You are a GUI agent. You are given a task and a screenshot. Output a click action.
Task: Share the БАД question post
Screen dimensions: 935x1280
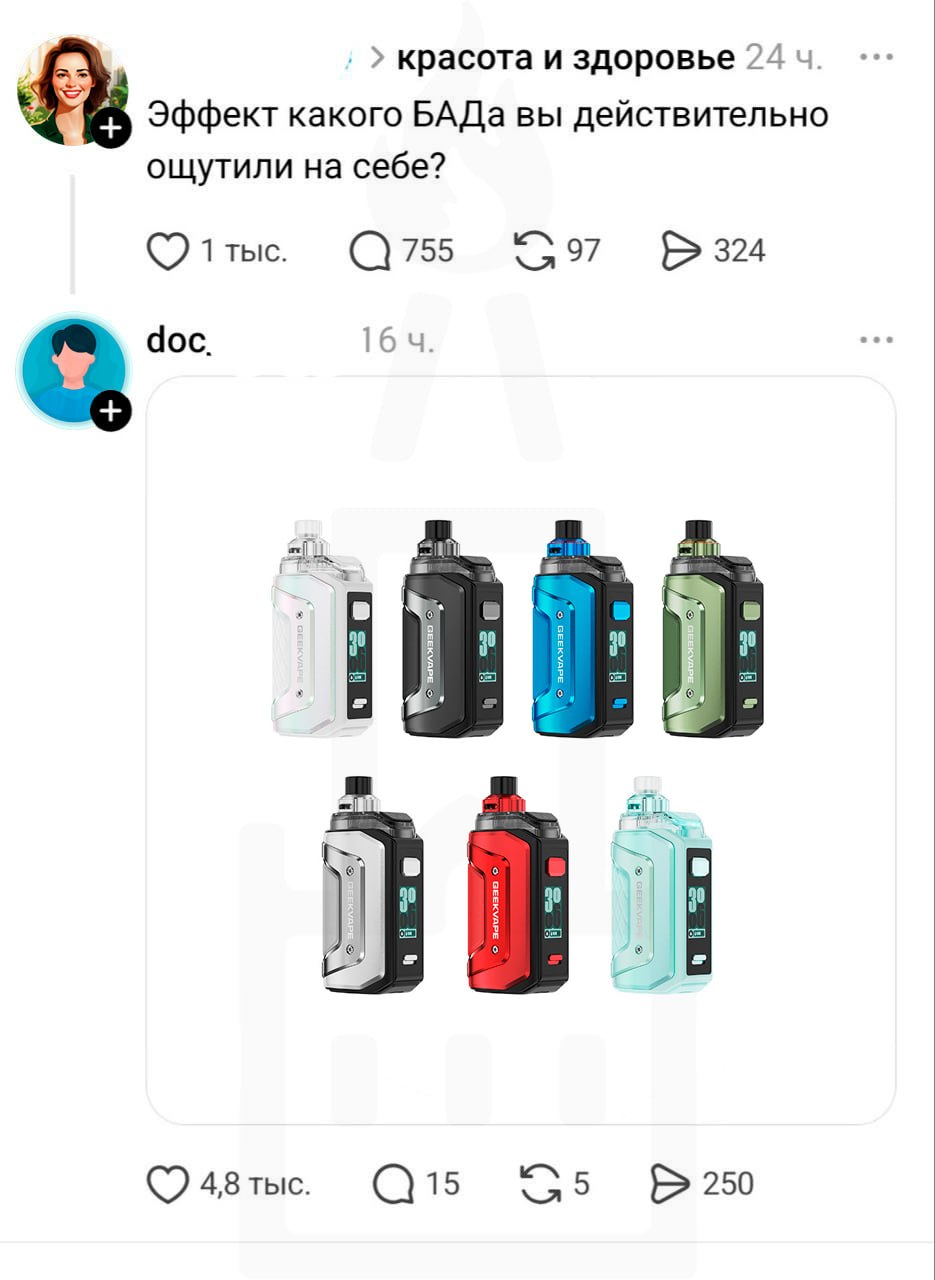tap(683, 250)
